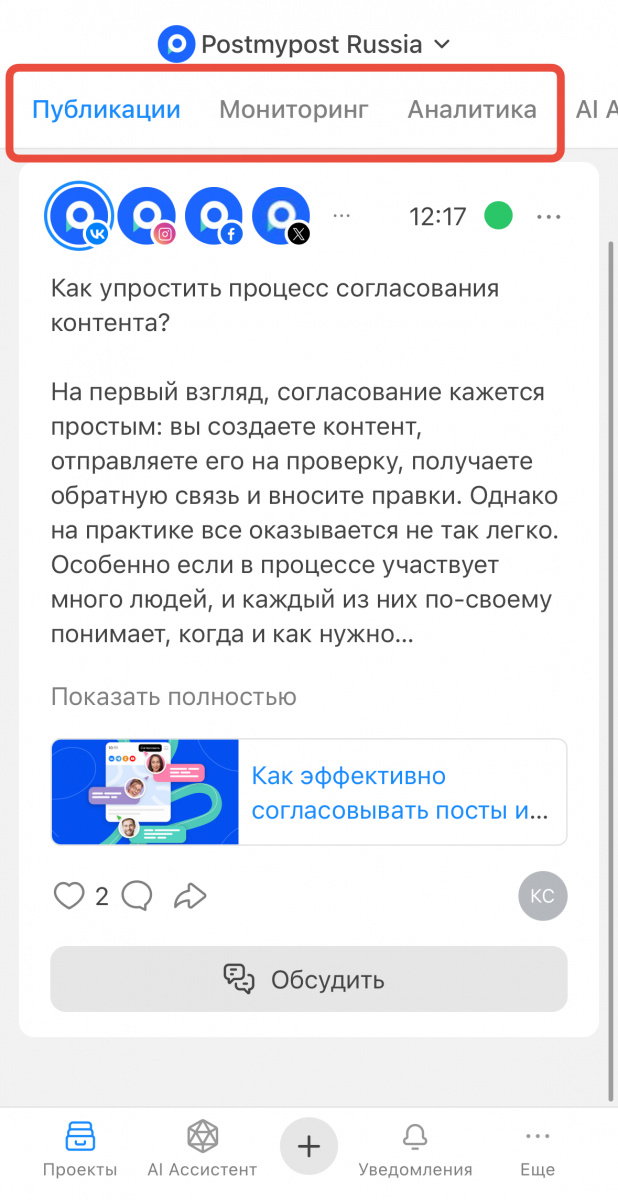
Task: Select the Публикации tab
Action: (x=106, y=109)
